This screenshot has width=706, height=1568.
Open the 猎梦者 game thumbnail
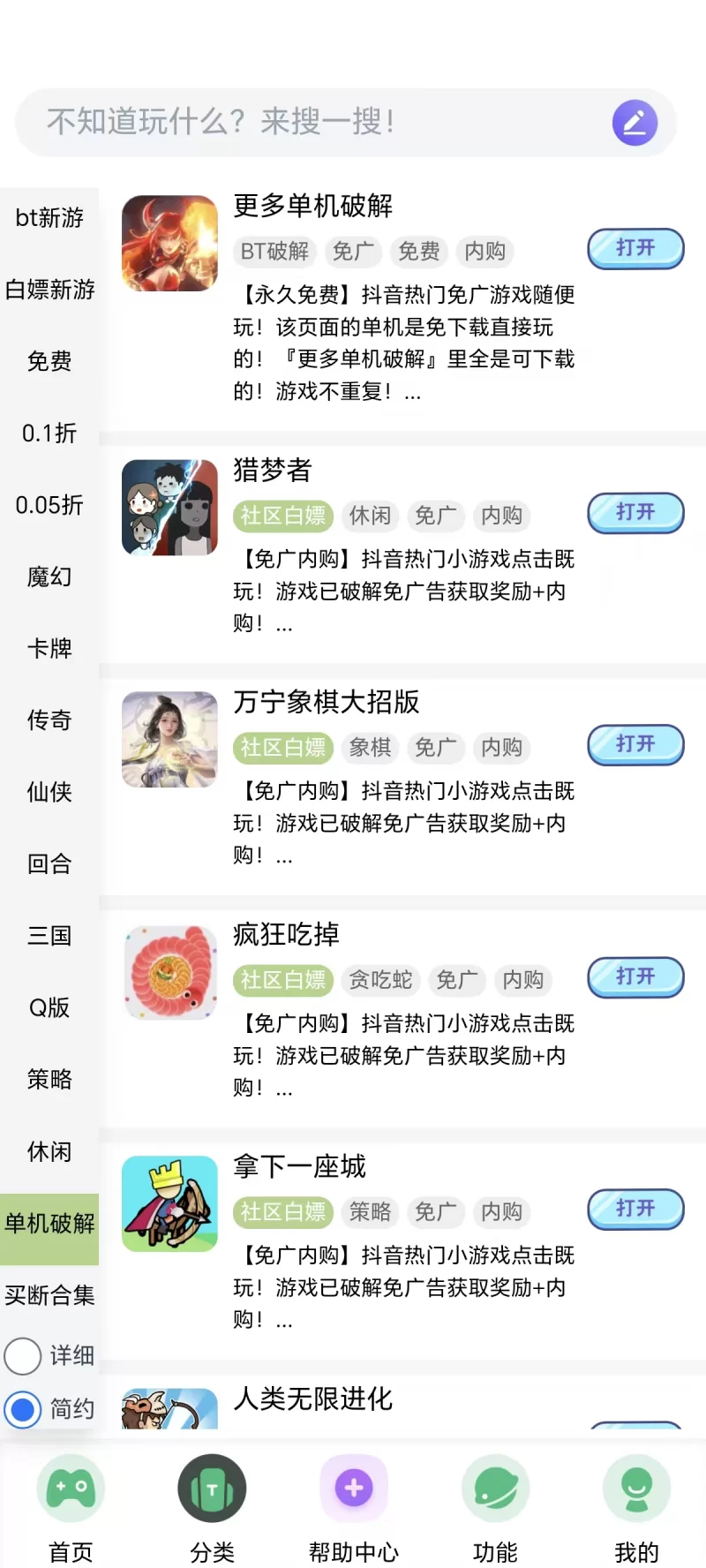[x=169, y=509]
